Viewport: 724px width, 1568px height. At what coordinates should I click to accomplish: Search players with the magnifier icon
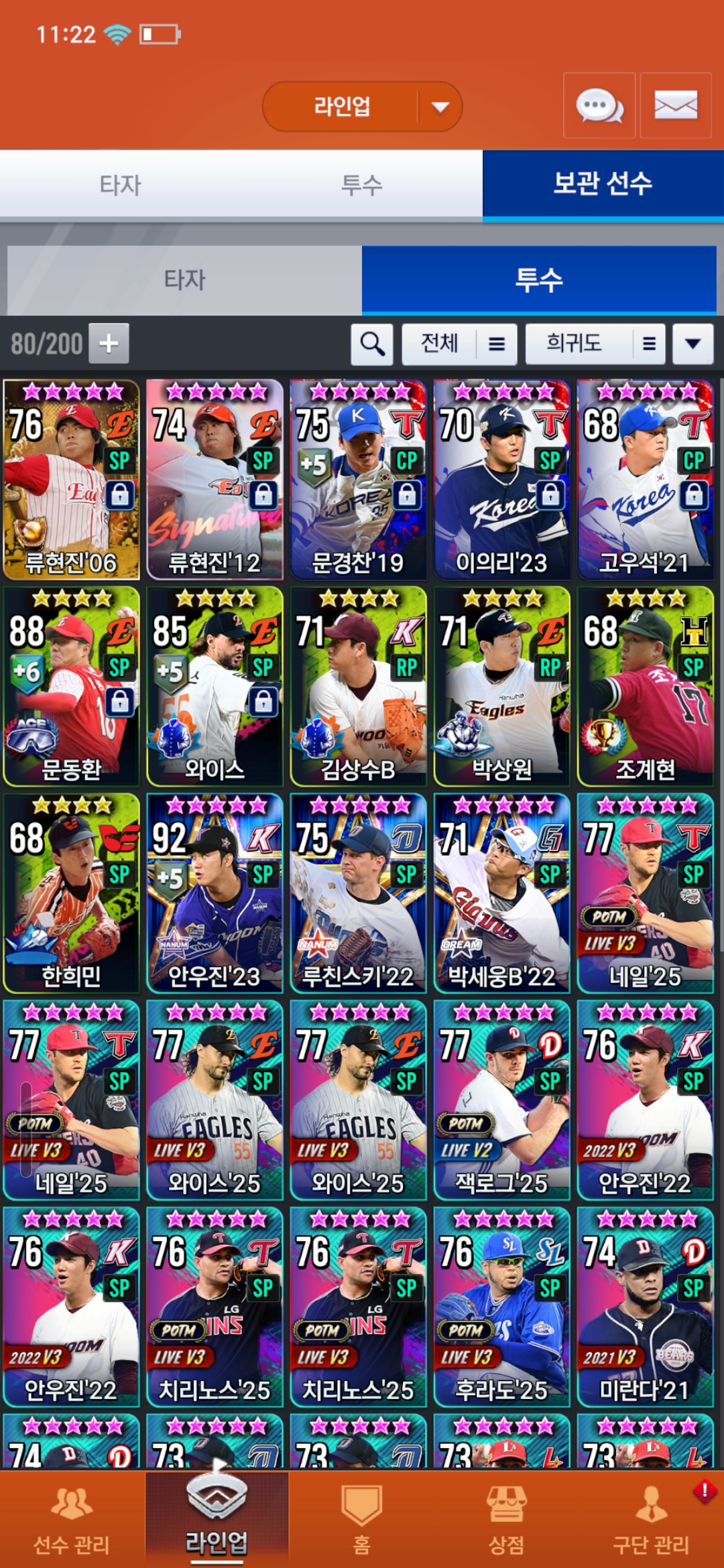click(372, 344)
